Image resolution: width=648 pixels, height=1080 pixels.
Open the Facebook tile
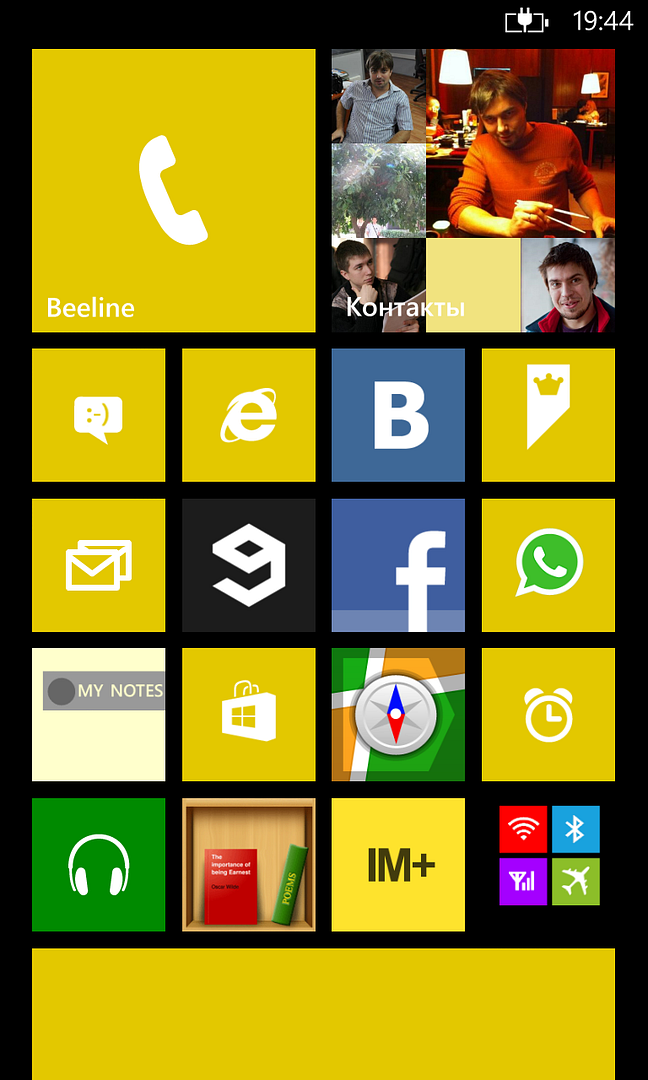pos(398,565)
